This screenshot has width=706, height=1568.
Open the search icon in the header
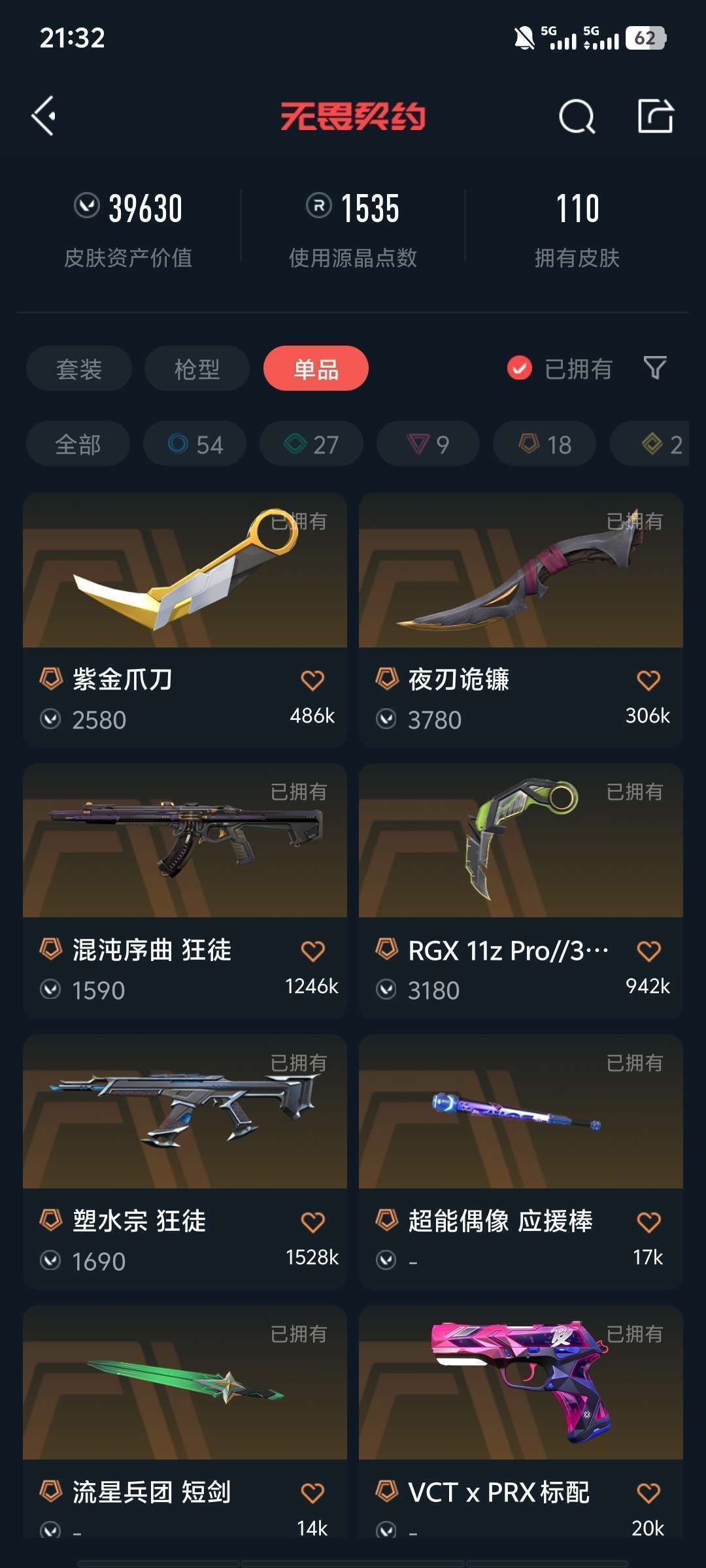click(x=577, y=118)
